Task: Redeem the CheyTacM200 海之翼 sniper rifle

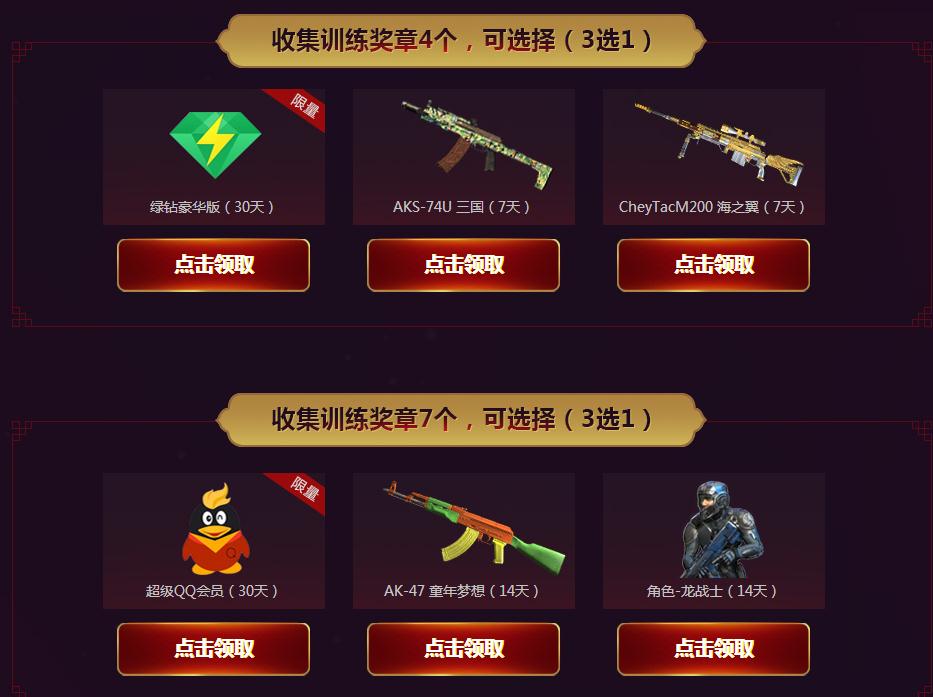Action: coord(713,265)
